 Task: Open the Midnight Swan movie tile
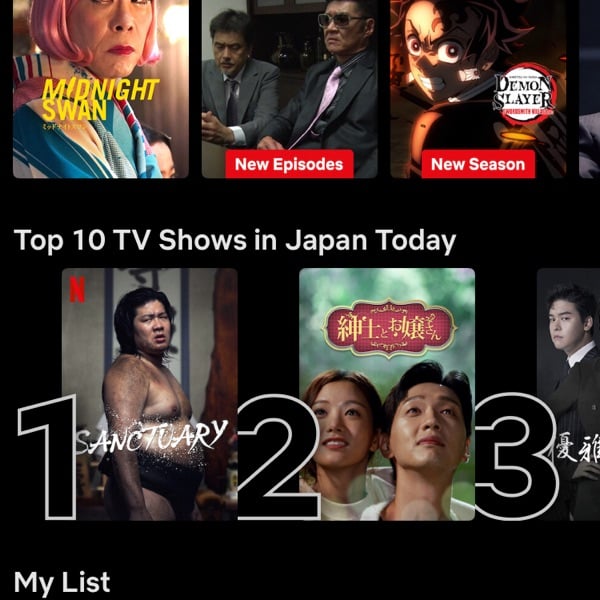pyautogui.click(x=100, y=88)
